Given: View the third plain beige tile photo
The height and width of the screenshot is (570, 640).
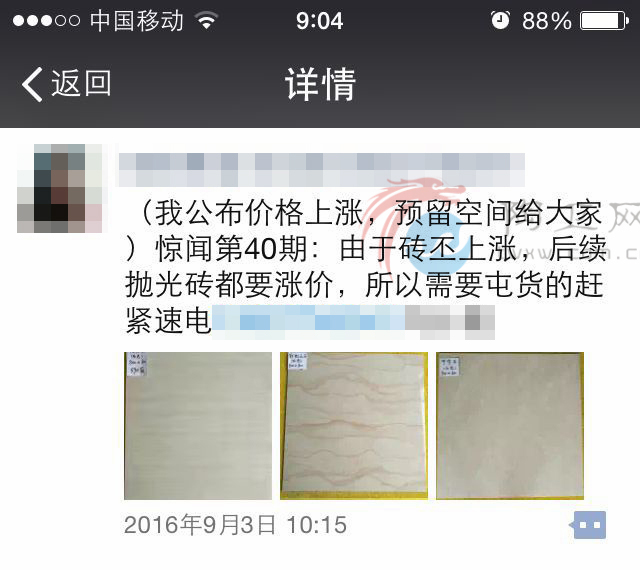Looking at the screenshot, I should coord(510,425).
